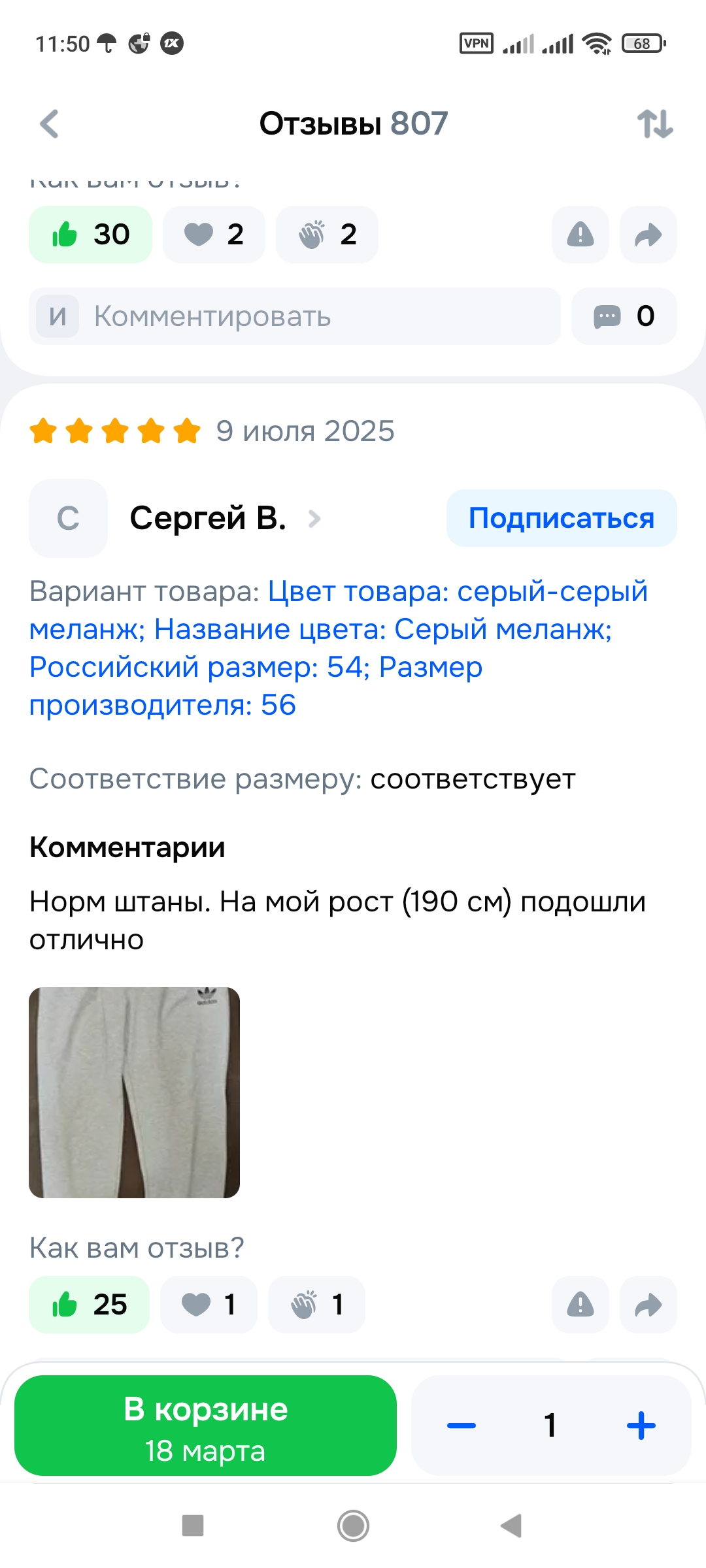
Task: Tap the system home button
Action: coord(353,1526)
